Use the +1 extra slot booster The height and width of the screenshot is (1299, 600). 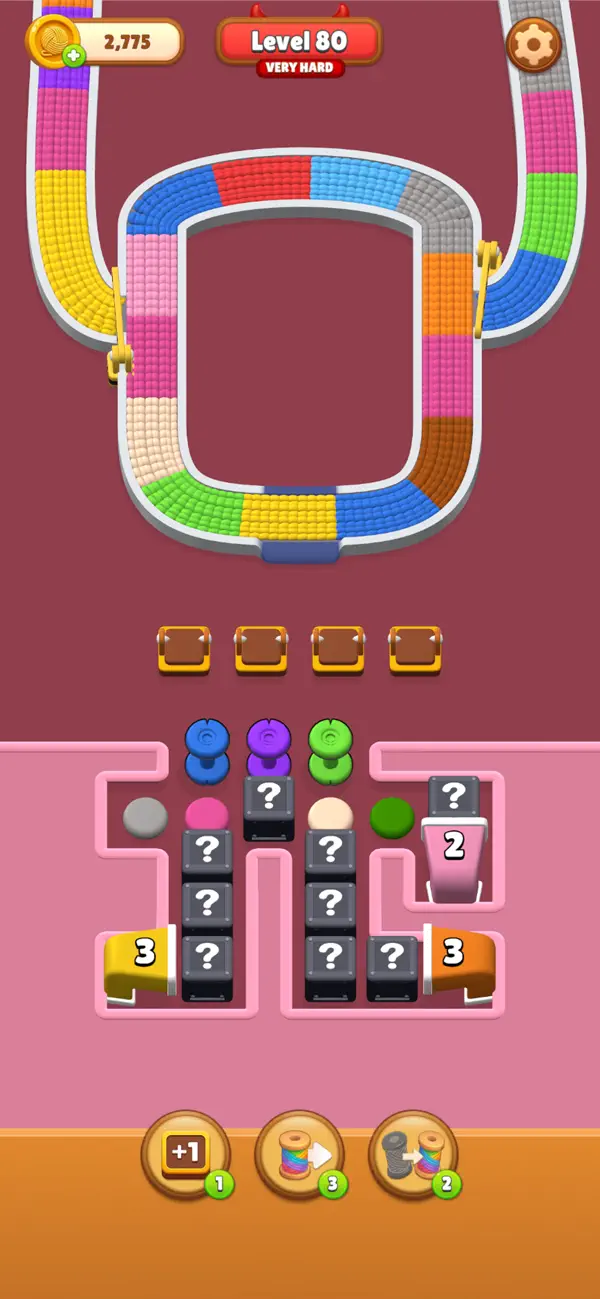pyautogui.click(x=186, y=1154)
